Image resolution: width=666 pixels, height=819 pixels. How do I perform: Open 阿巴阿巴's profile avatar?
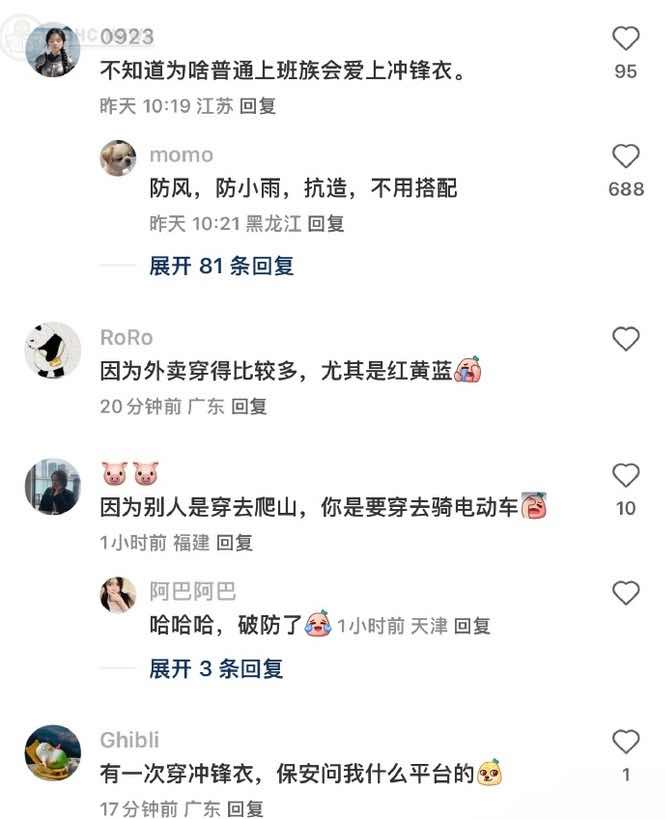(118, 594)
